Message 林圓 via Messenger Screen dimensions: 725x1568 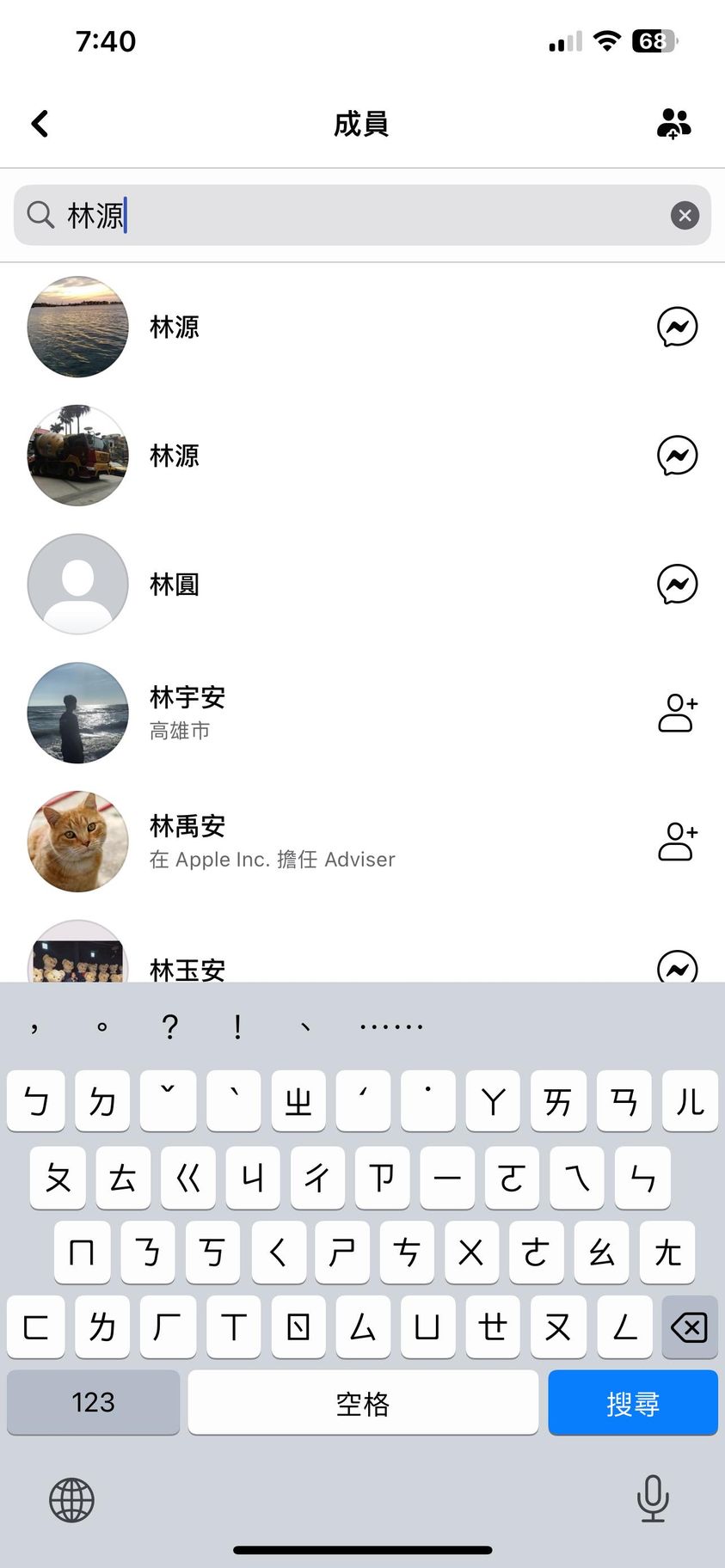pyautogui.click(x=677, y=585)
